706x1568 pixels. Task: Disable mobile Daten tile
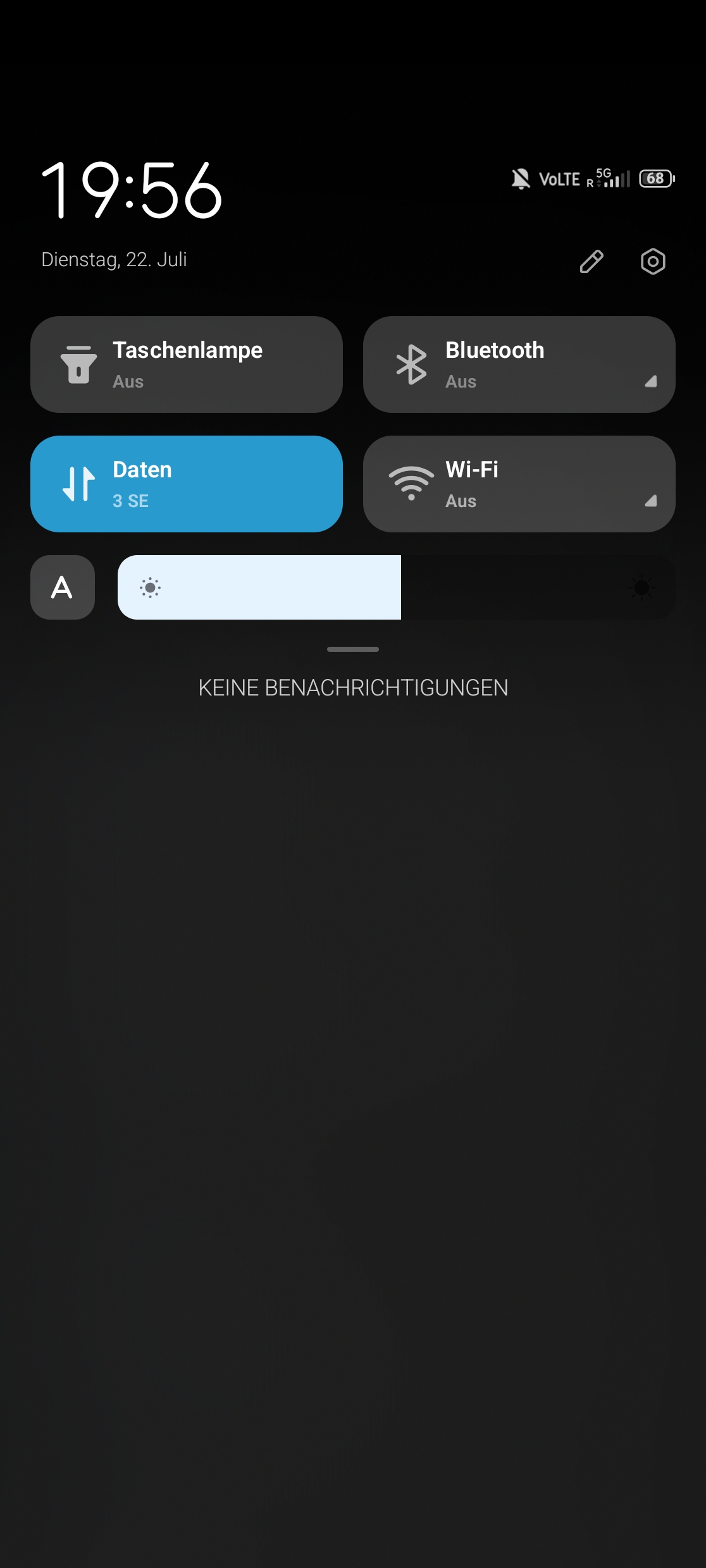tap(187, 484)
